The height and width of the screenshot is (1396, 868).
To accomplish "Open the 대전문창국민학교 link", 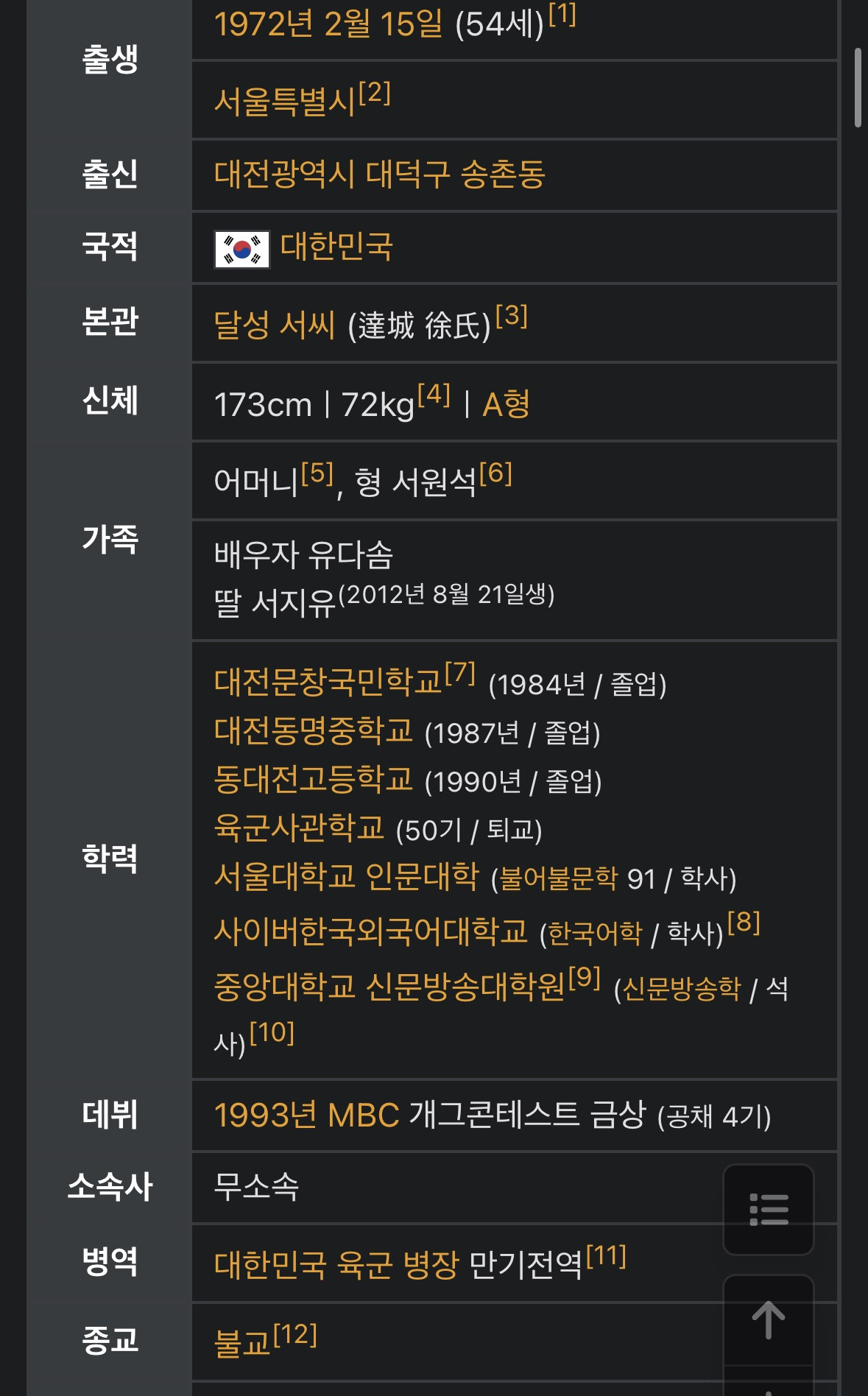I will pyautogui.click(x=328, y=682).
